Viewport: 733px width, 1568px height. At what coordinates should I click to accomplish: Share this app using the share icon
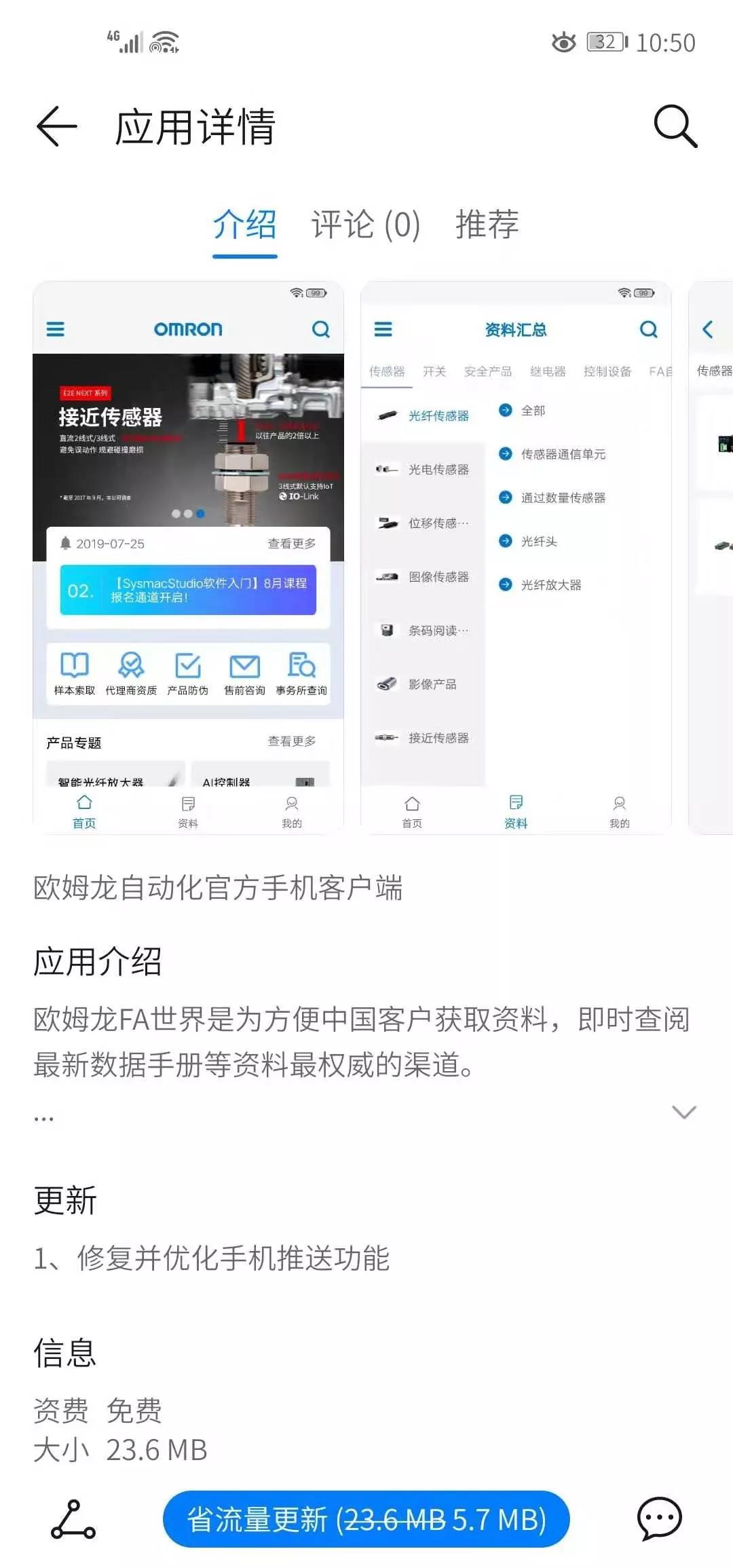pos(73,1519)
